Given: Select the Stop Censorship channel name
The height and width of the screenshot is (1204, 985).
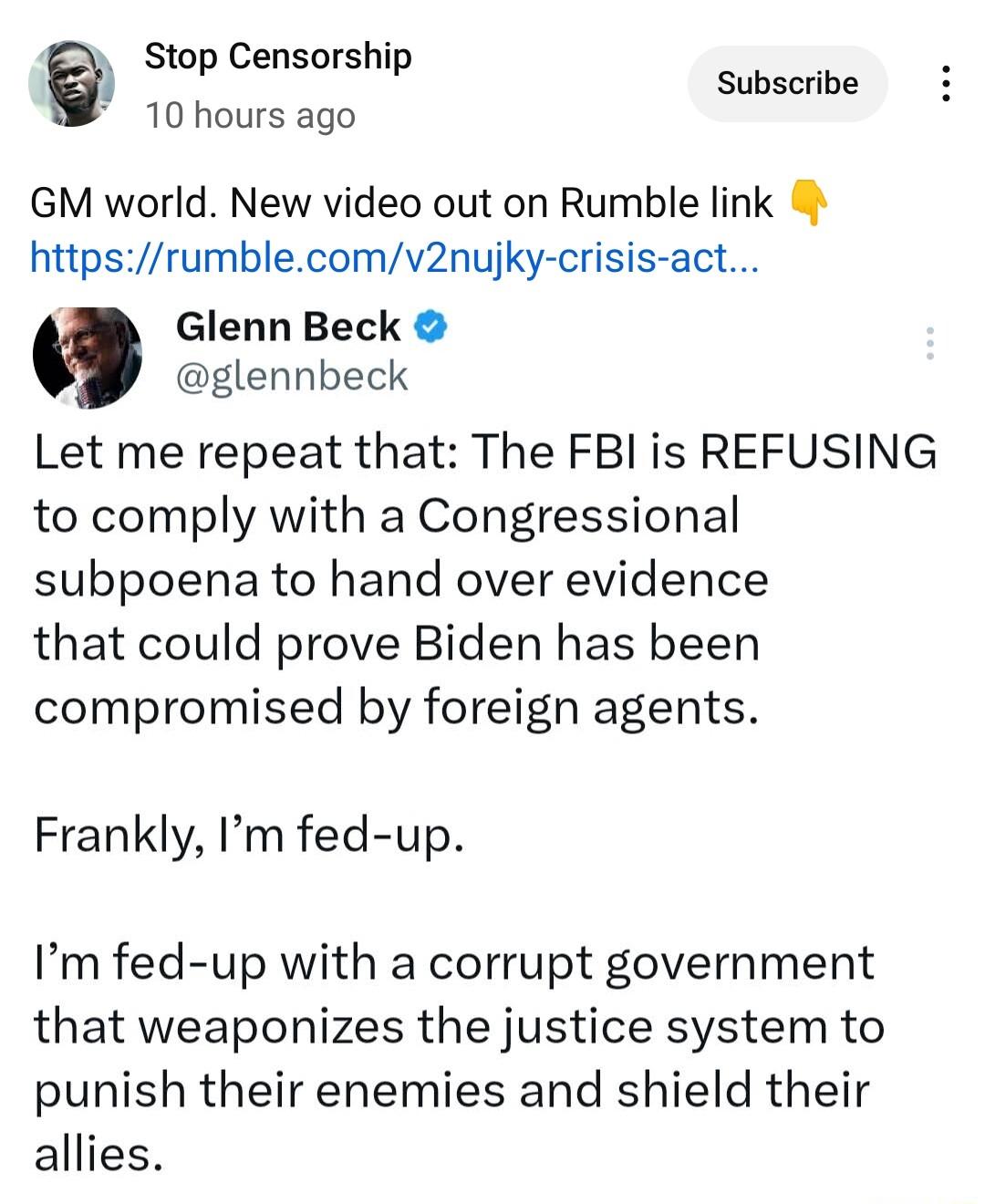Looking at the screenshot, I should point(277,57).
